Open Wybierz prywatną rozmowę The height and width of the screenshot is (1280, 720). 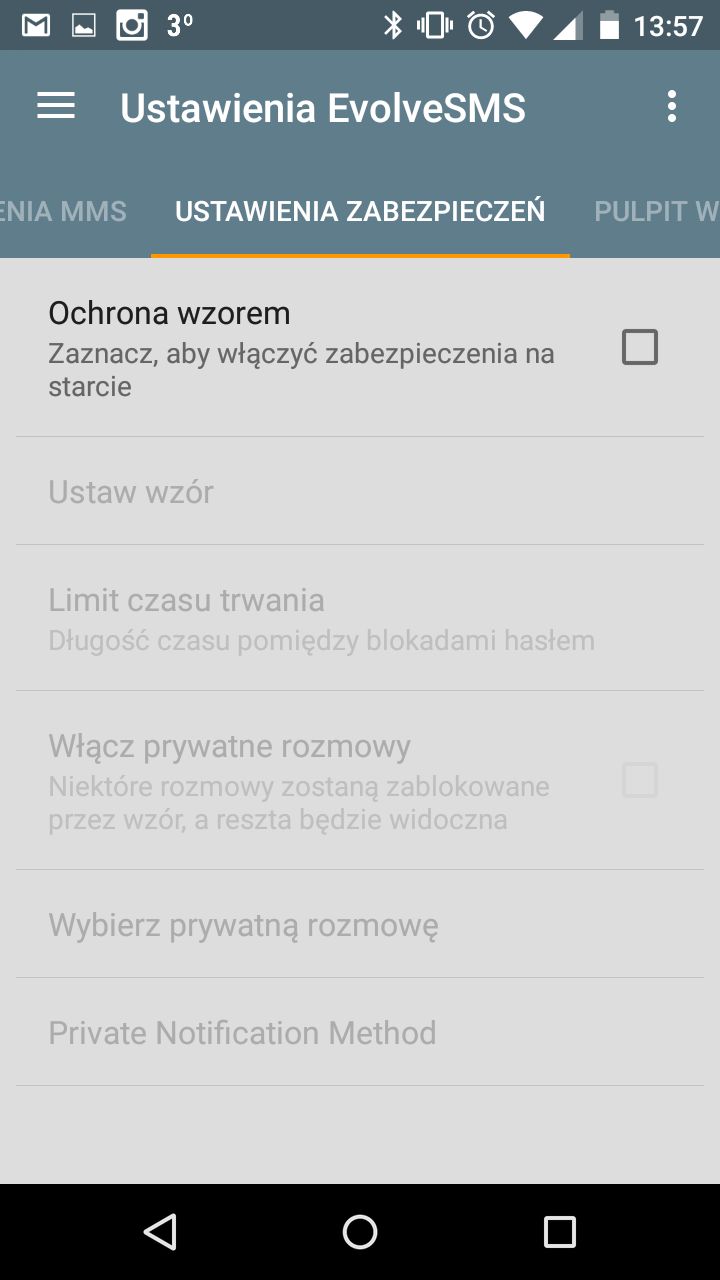coord(360,925)
